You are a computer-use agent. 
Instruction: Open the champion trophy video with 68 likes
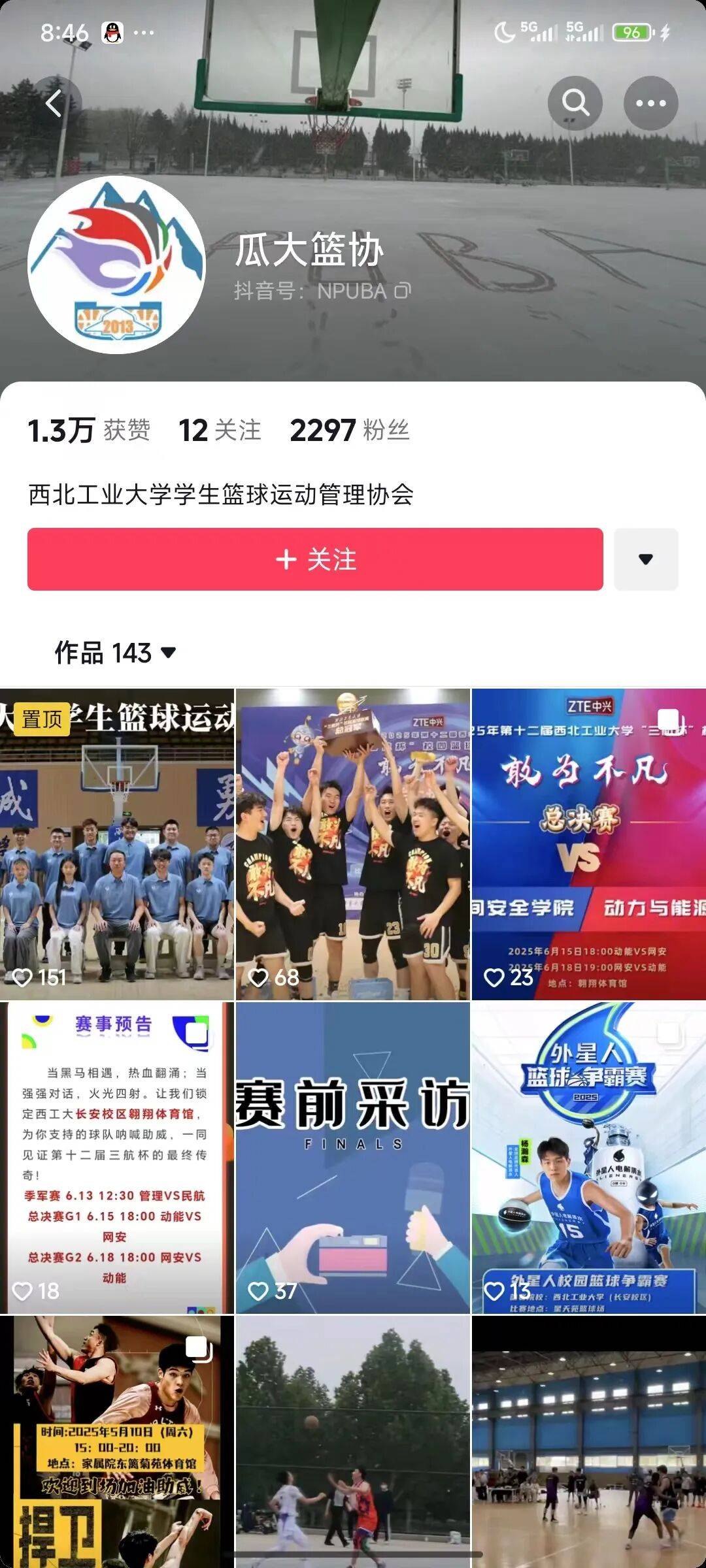352,844
